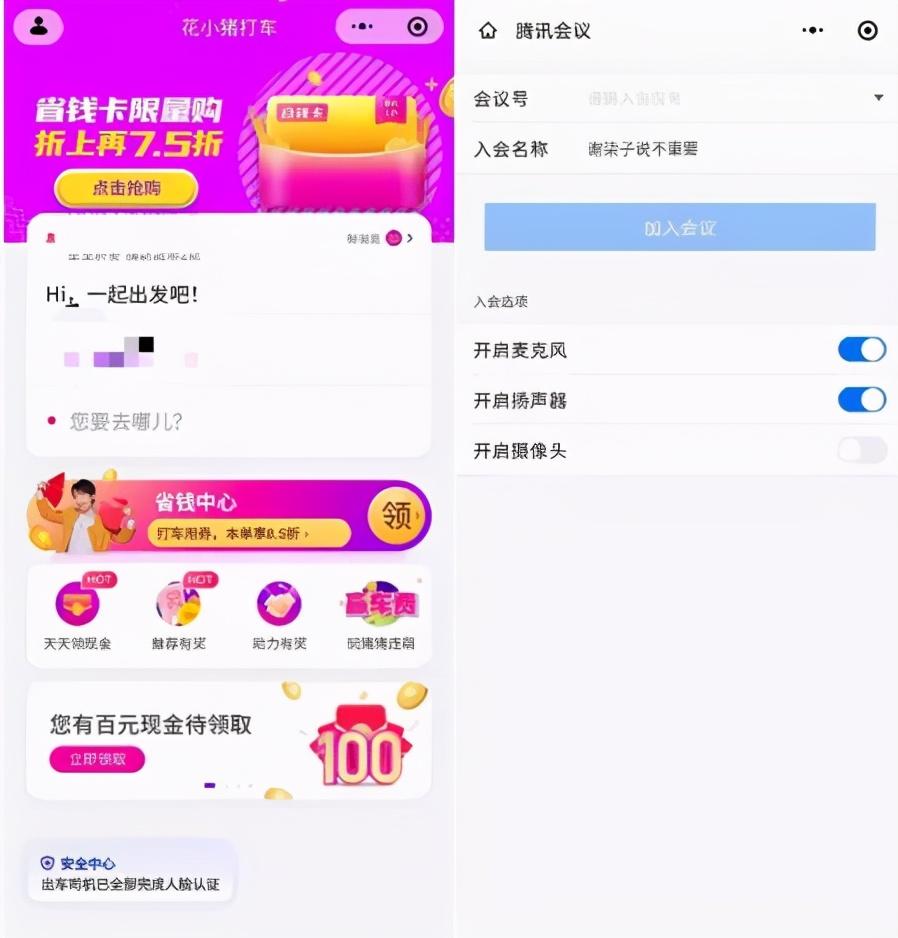
Task: Open the 花小猪打车 mini-program three-dot menu
Action: coord(362,27)
